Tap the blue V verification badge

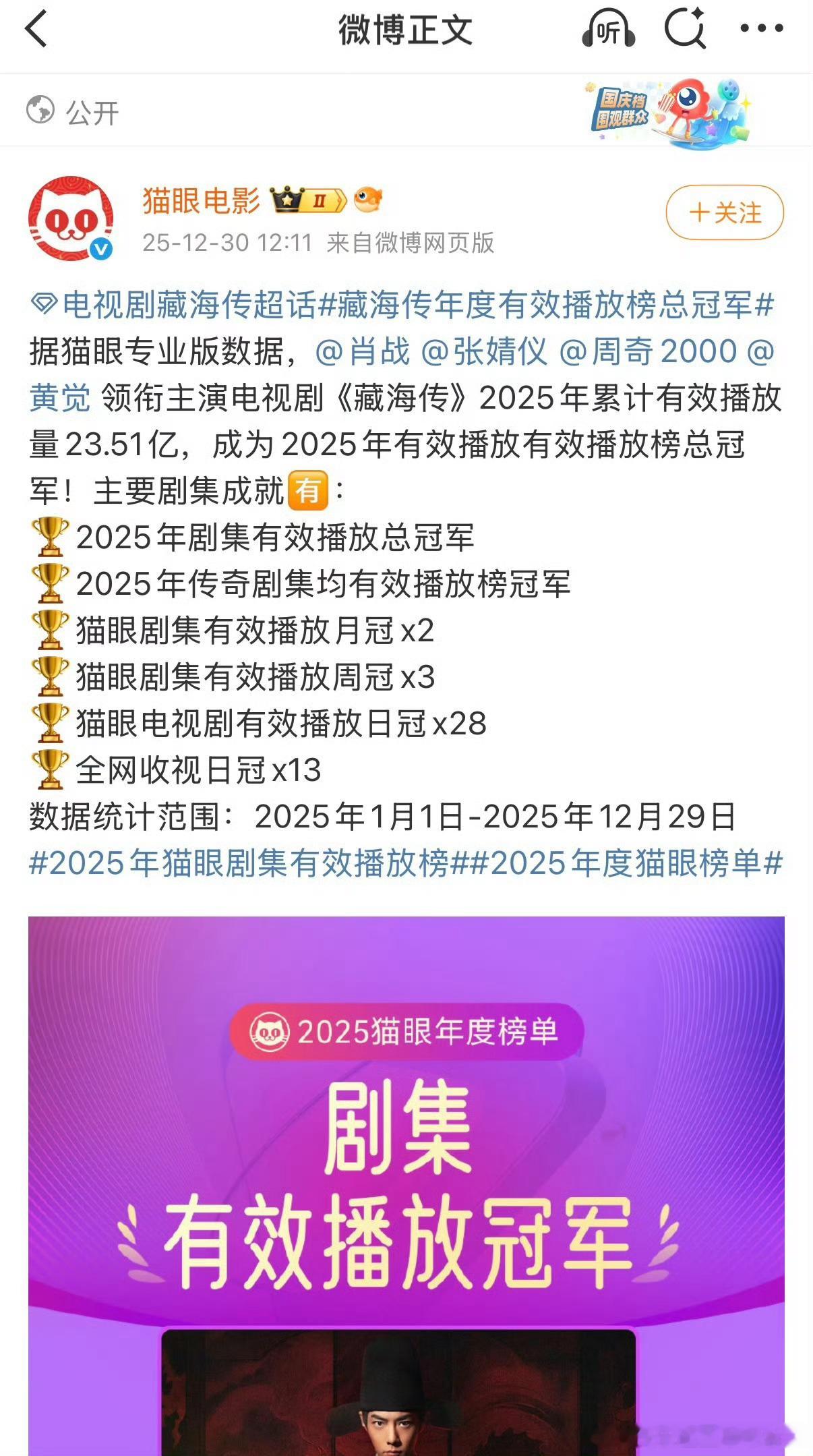100,247
